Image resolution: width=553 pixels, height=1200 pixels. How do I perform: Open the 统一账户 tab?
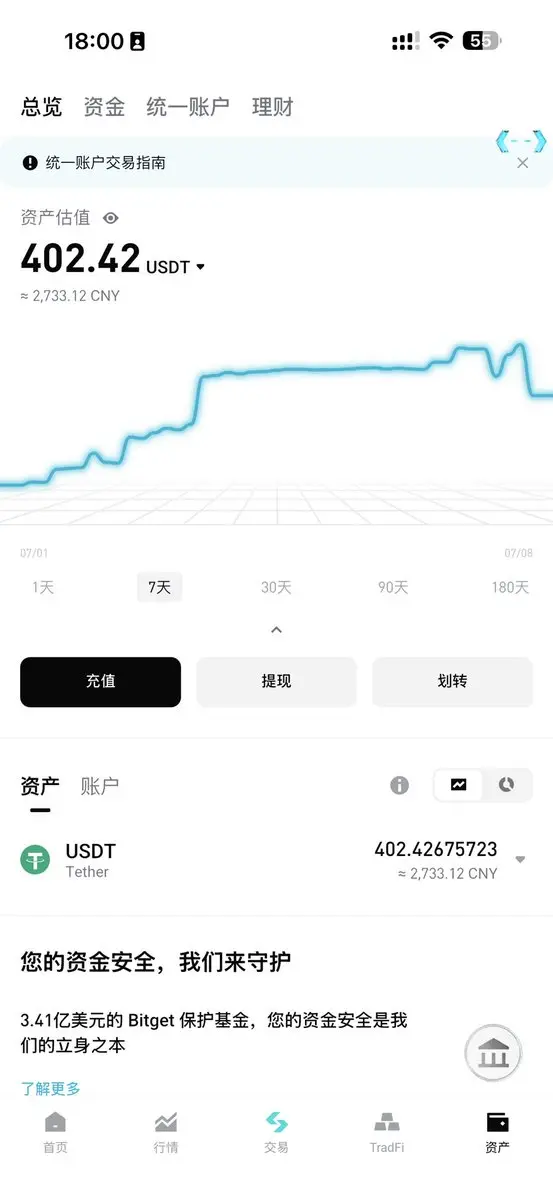pyautogui.click(x=188, y=107)
